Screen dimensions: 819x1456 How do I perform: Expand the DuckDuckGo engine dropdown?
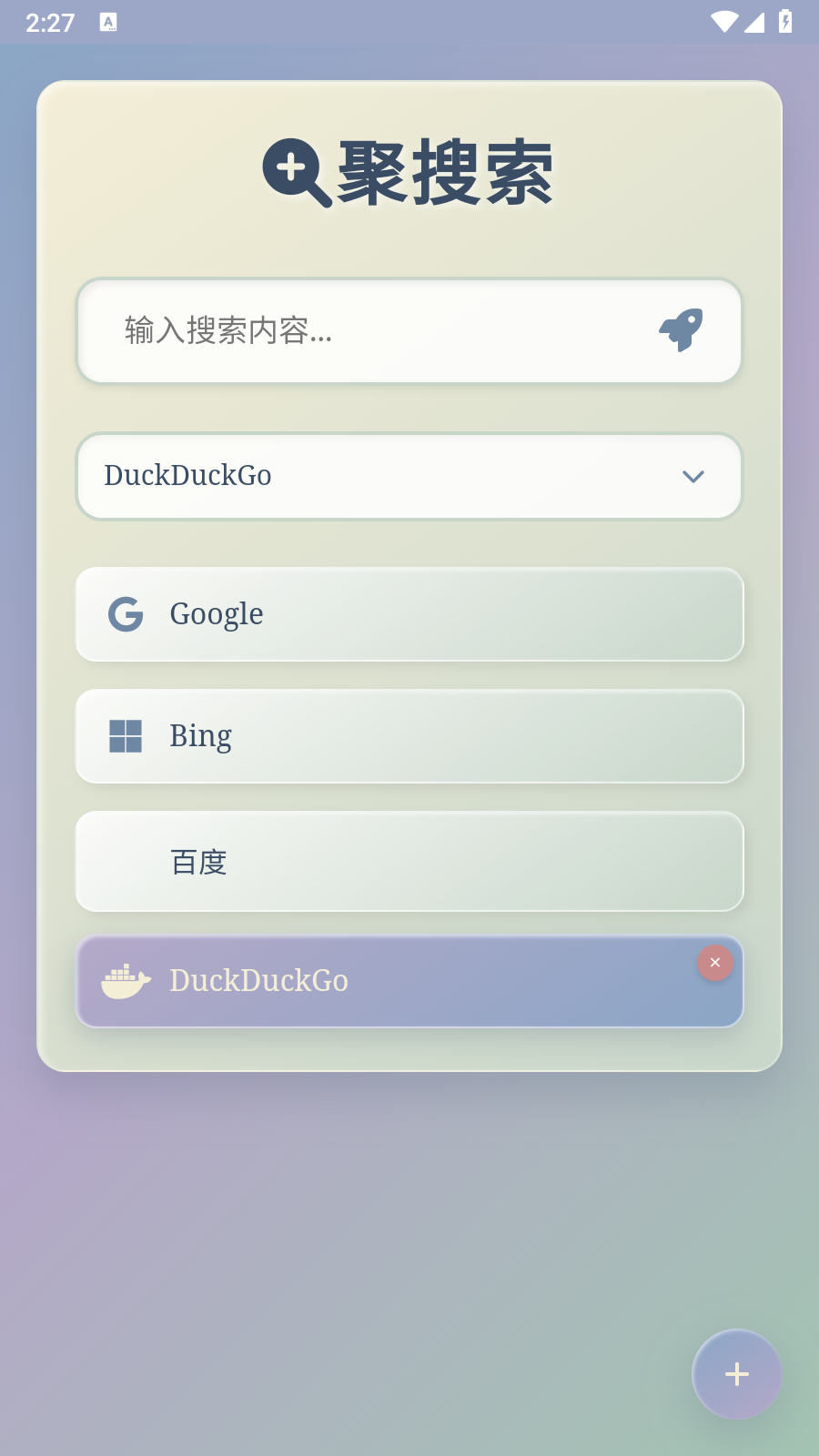coord(409,476)
